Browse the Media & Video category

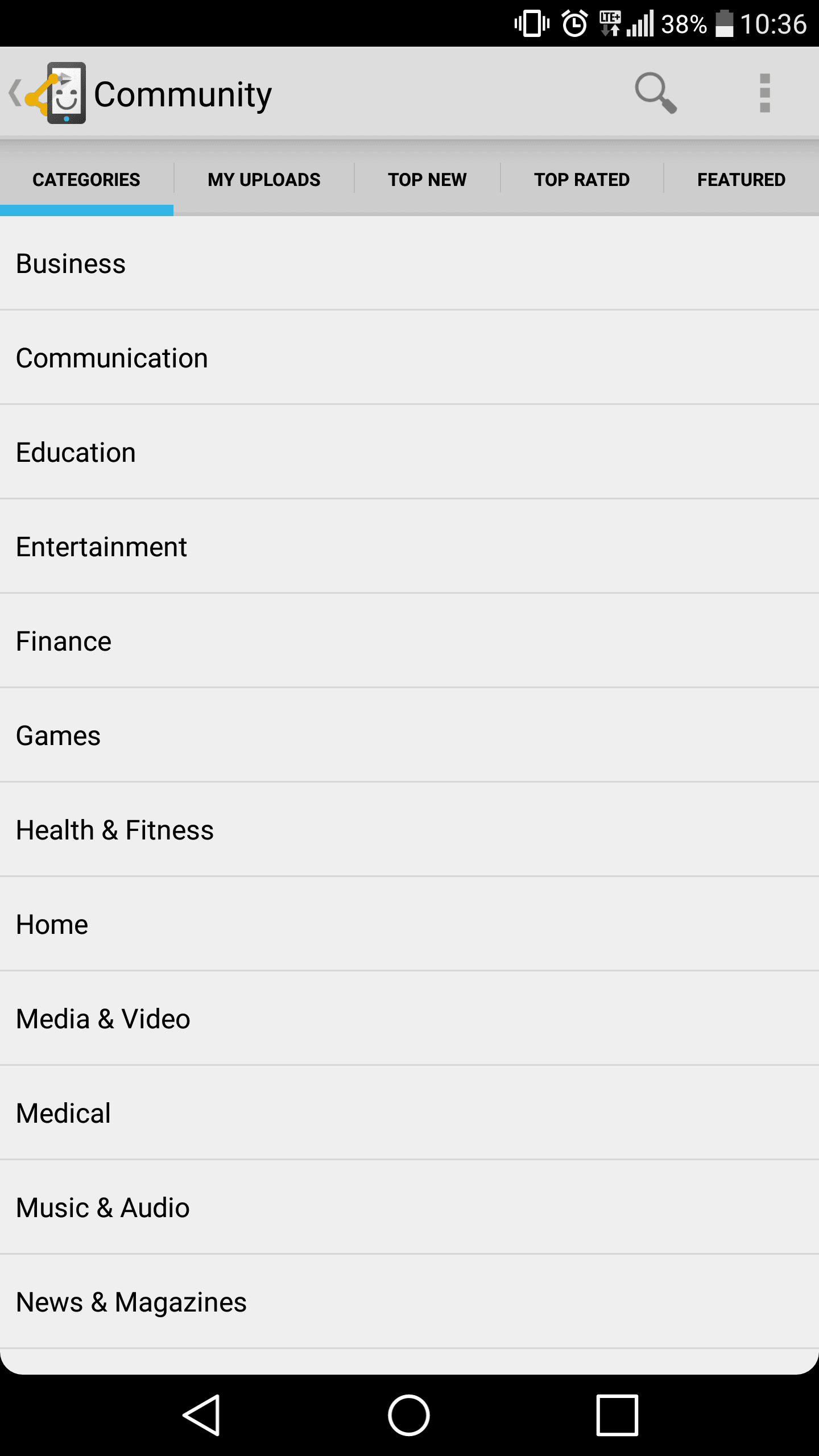[x=409, y=1019]
